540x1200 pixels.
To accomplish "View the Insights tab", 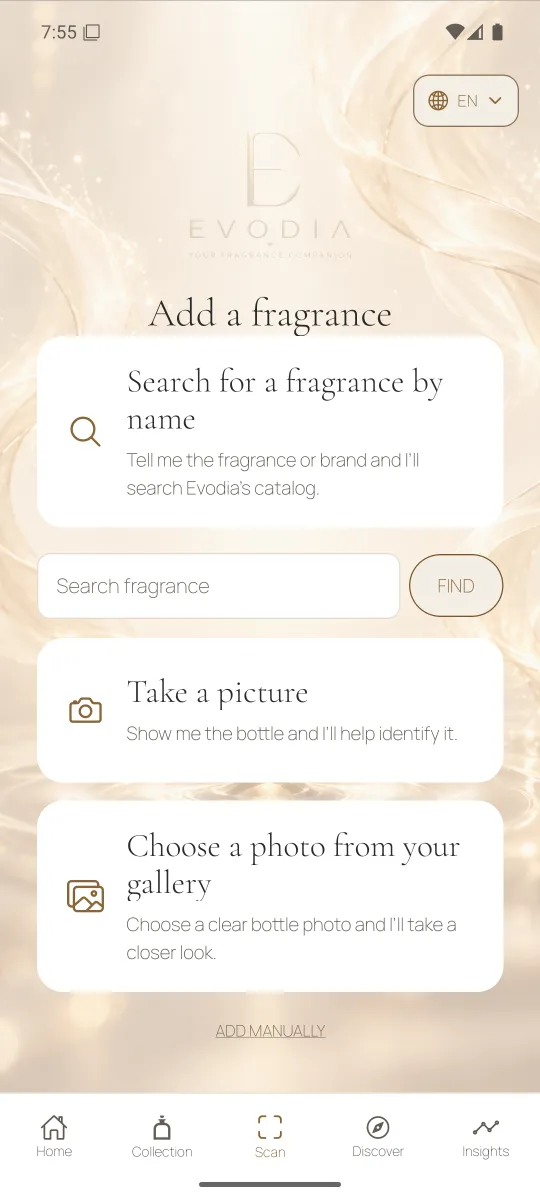I will point(486,1137).
